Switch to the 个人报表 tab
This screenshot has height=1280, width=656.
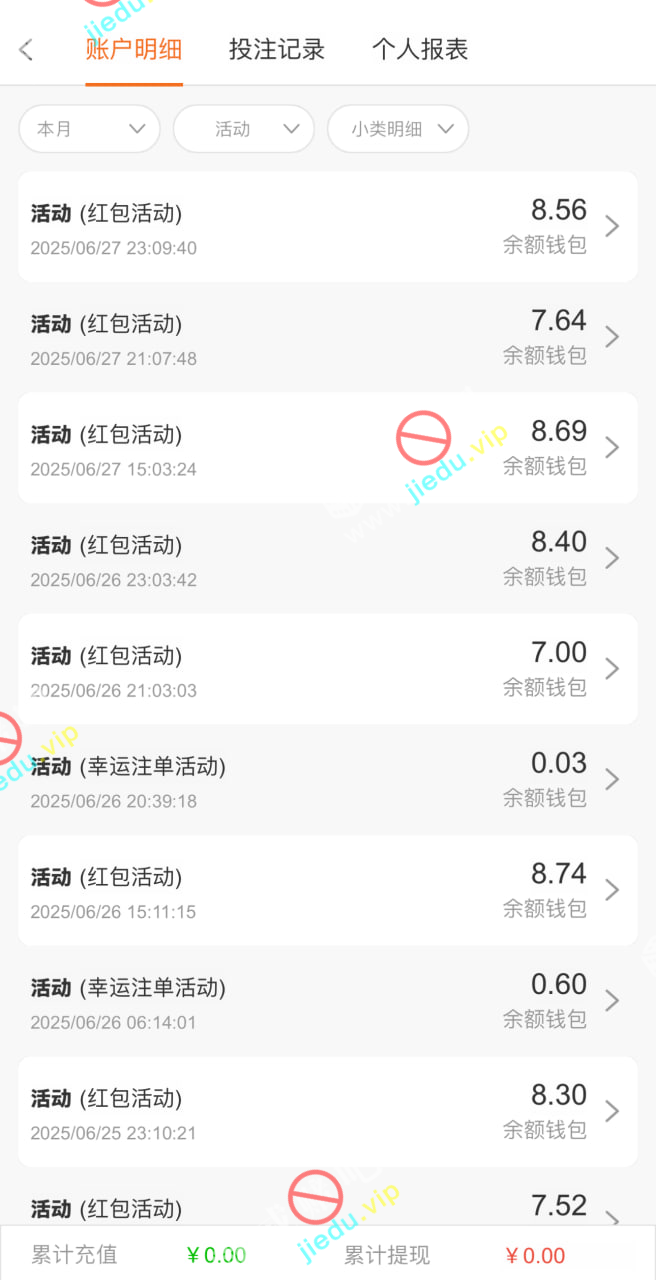[420, 50]
